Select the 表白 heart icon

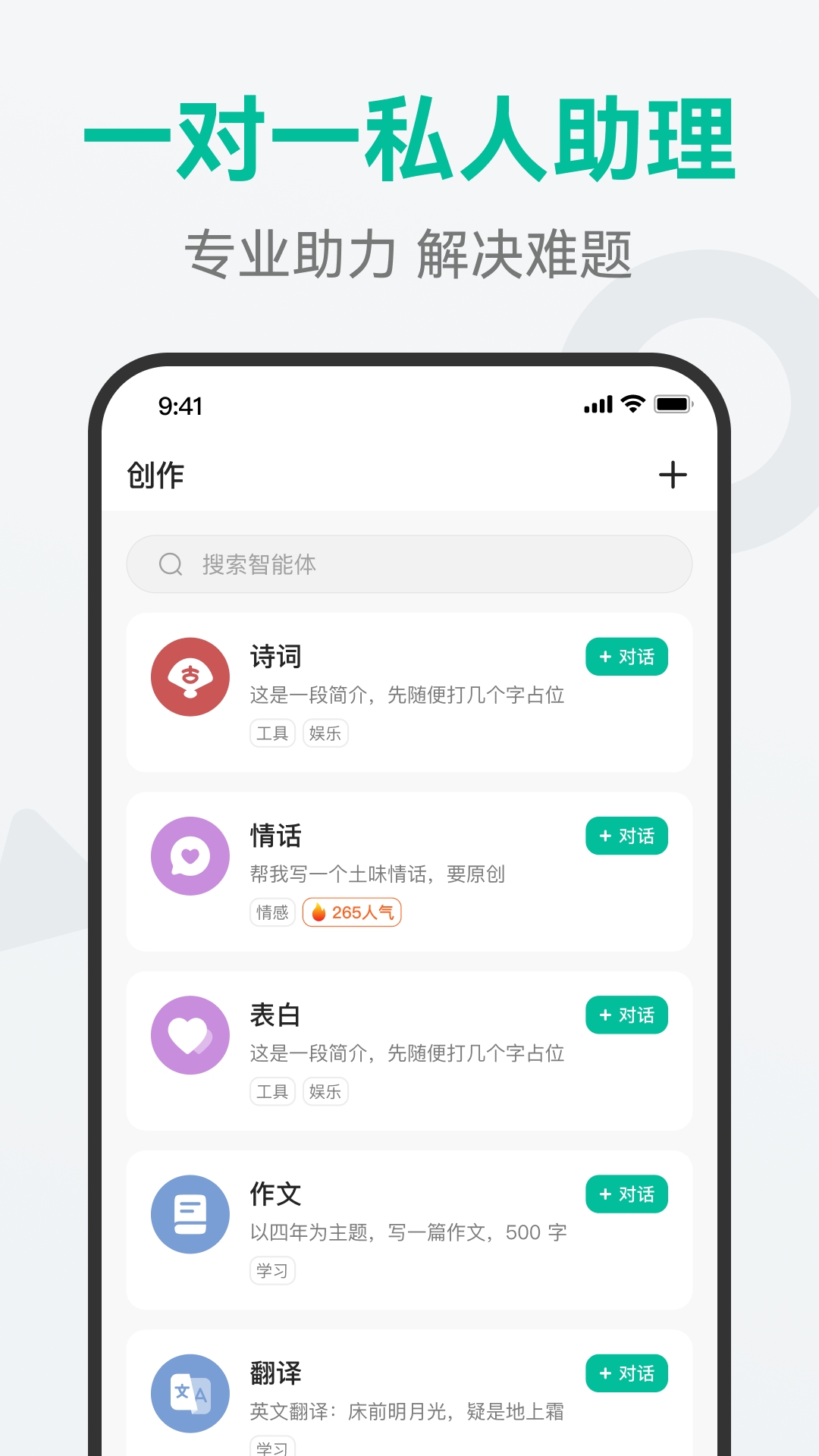[x=190, y=1034]
